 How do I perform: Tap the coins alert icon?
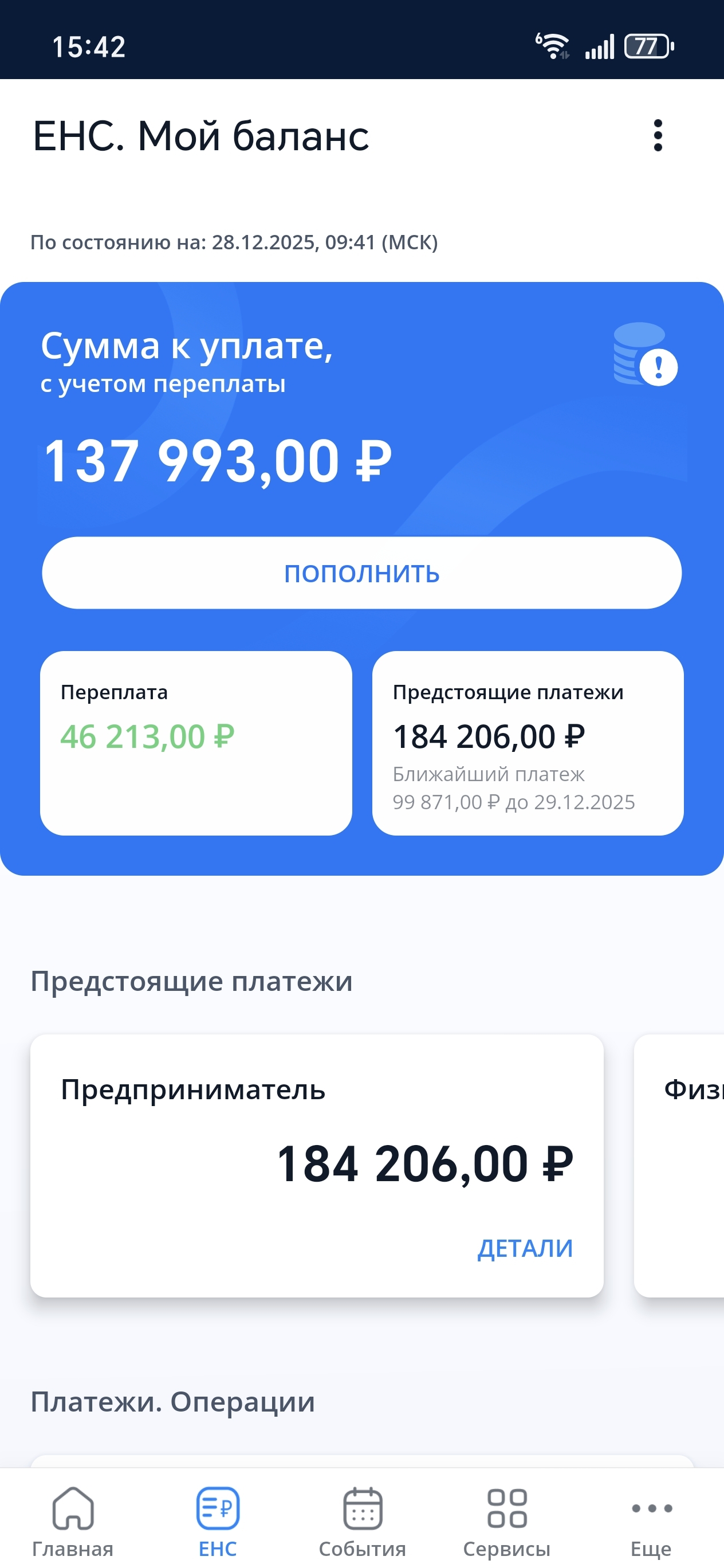click(x=645, y=355)
